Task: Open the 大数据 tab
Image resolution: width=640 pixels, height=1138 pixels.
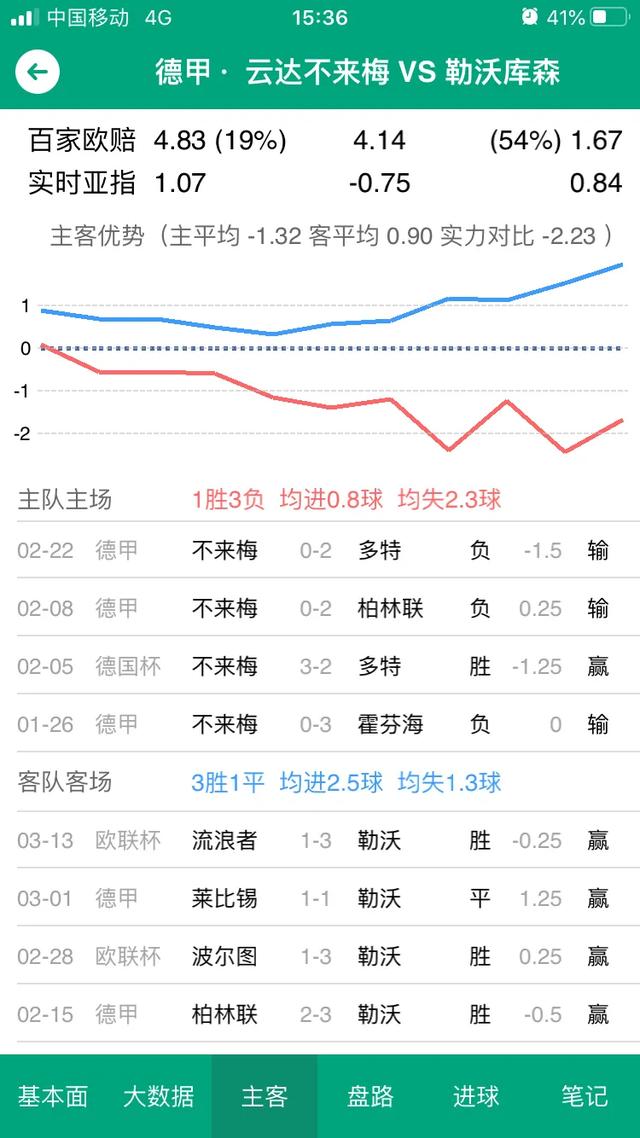Action: (x=159, y=1096)
